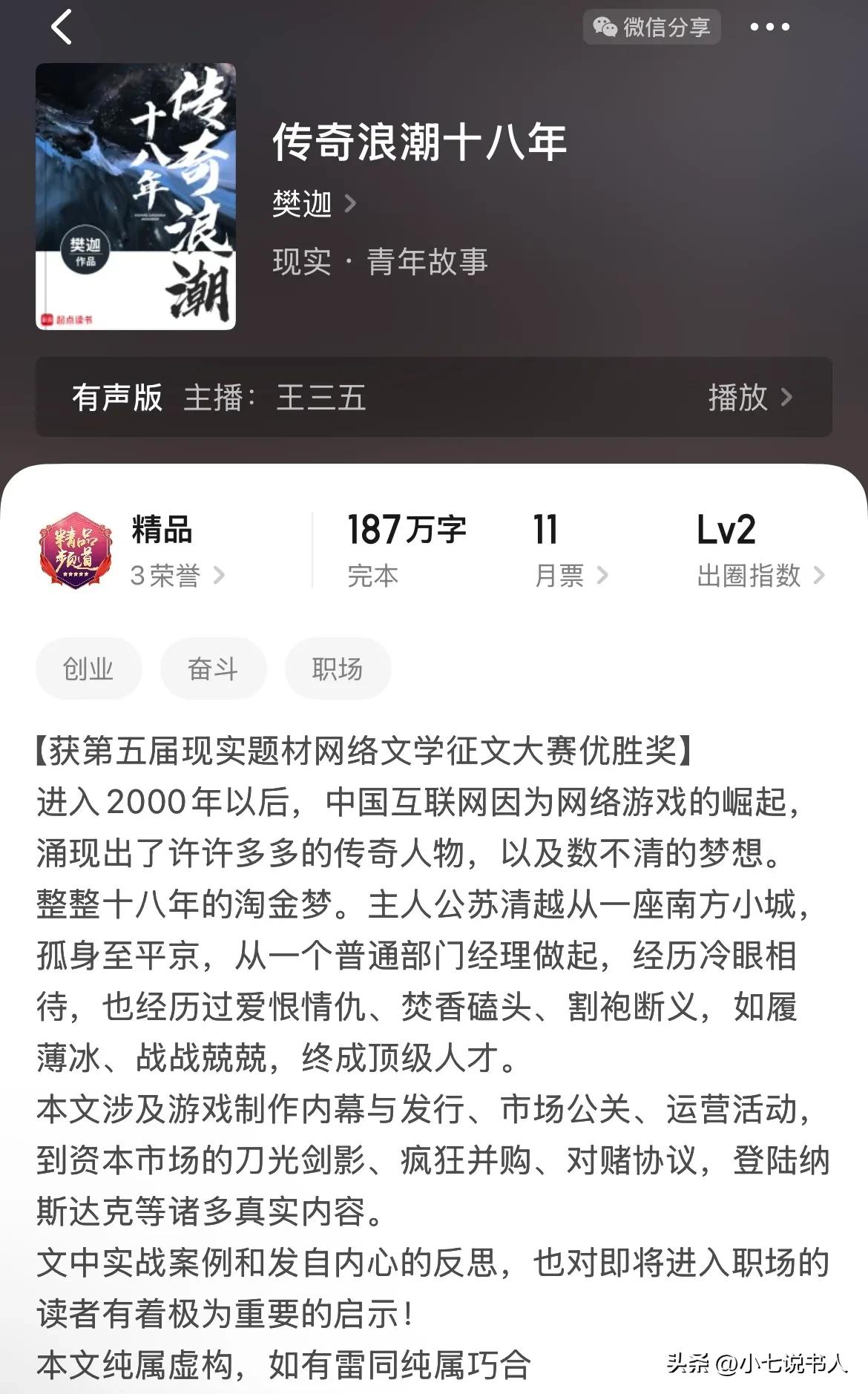The height and width of the screenshot is (1394, 868).
Task: Open the 月票 monthly tickets page
Action: (570, 576)
